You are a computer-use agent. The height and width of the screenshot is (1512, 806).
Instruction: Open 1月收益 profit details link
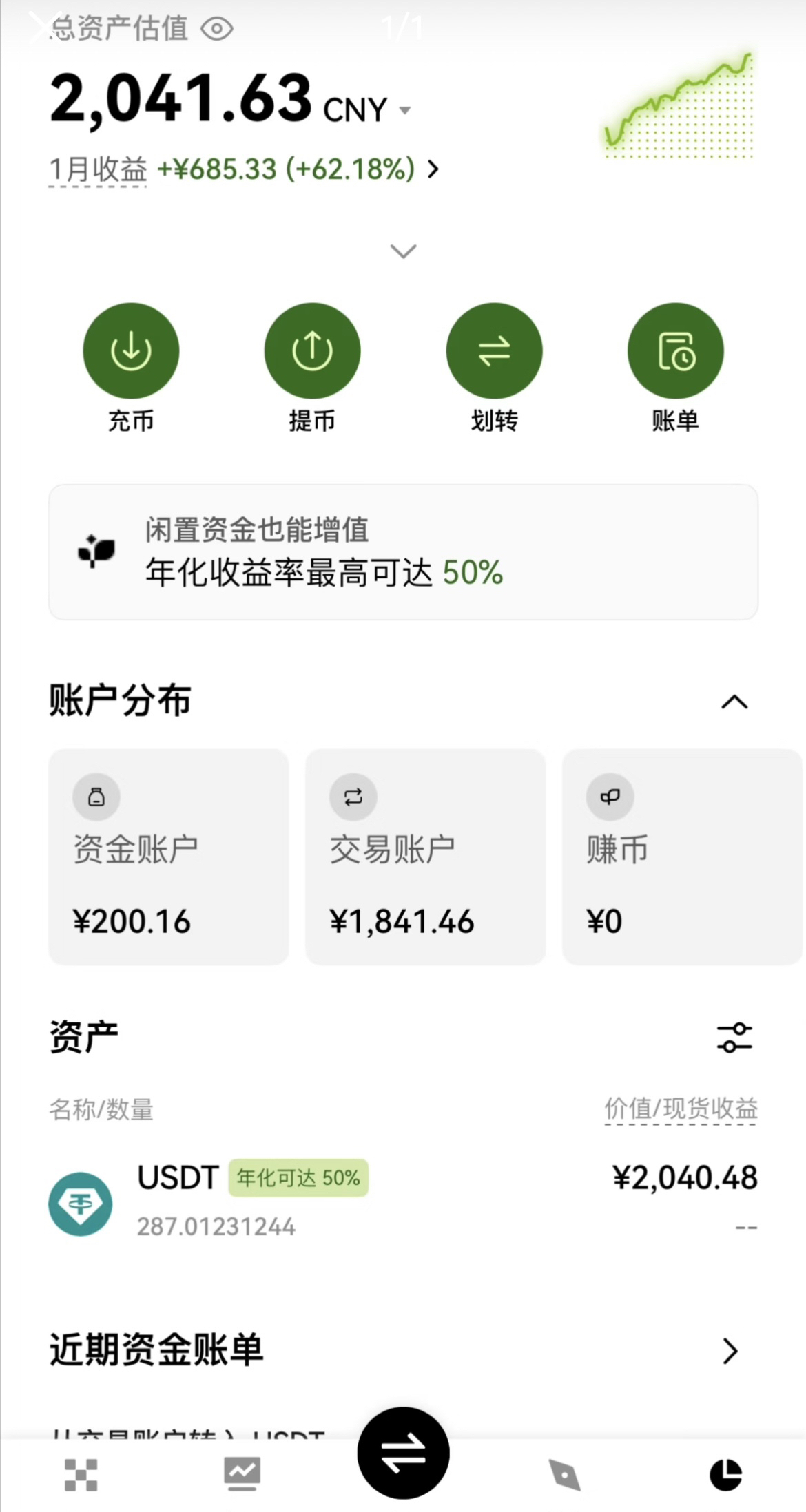[x=241, y=168]
